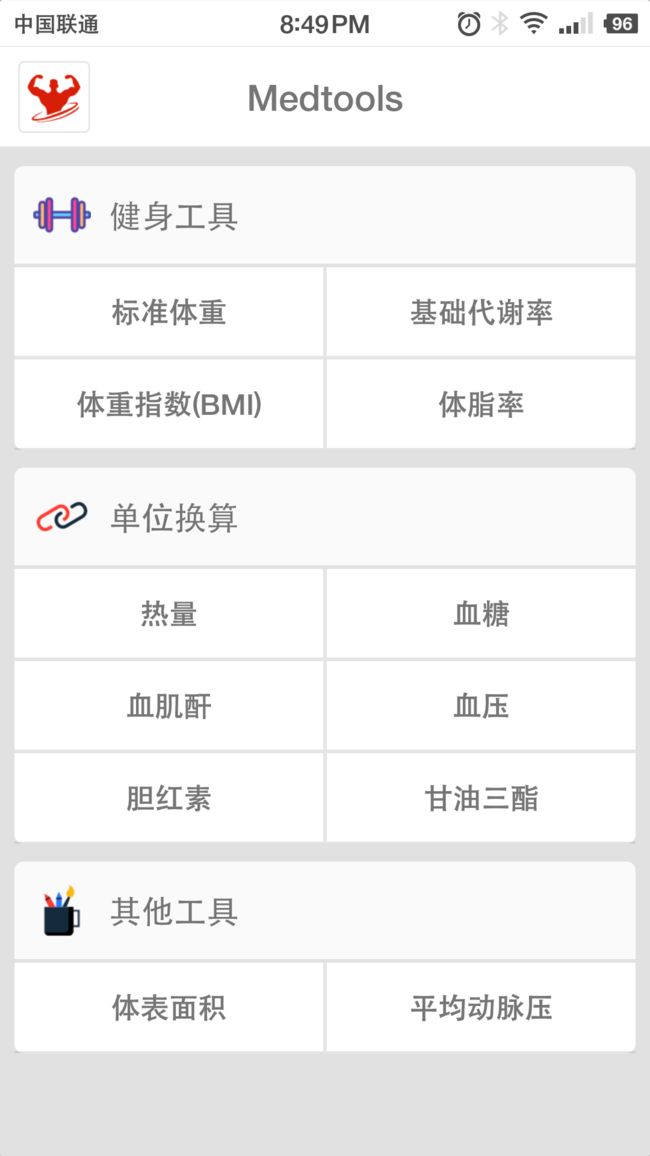Tap the bodybuilder app icon in header
650x1156 pixels.
(x=54, y=97)
